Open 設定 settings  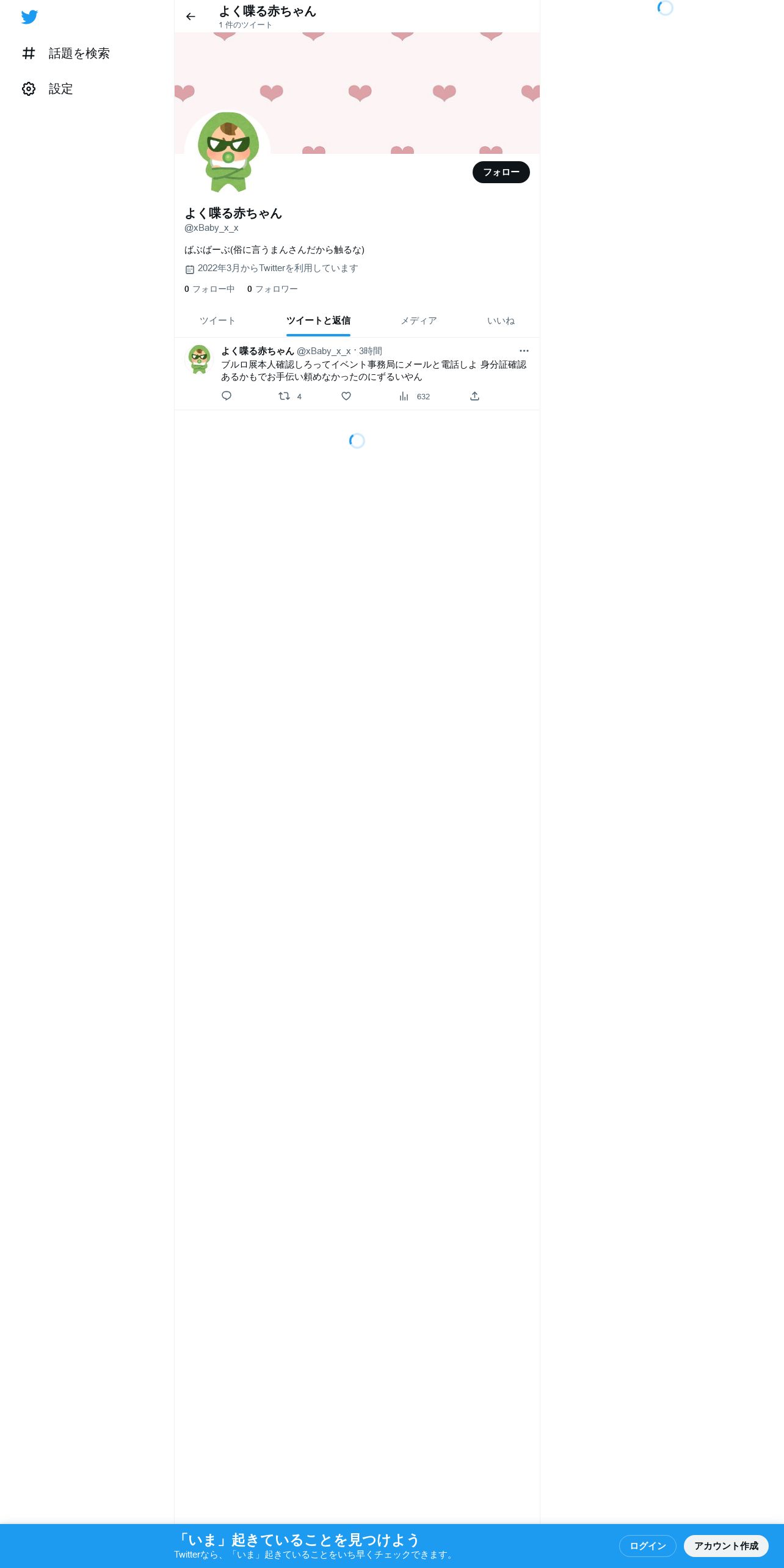(48, 89)
